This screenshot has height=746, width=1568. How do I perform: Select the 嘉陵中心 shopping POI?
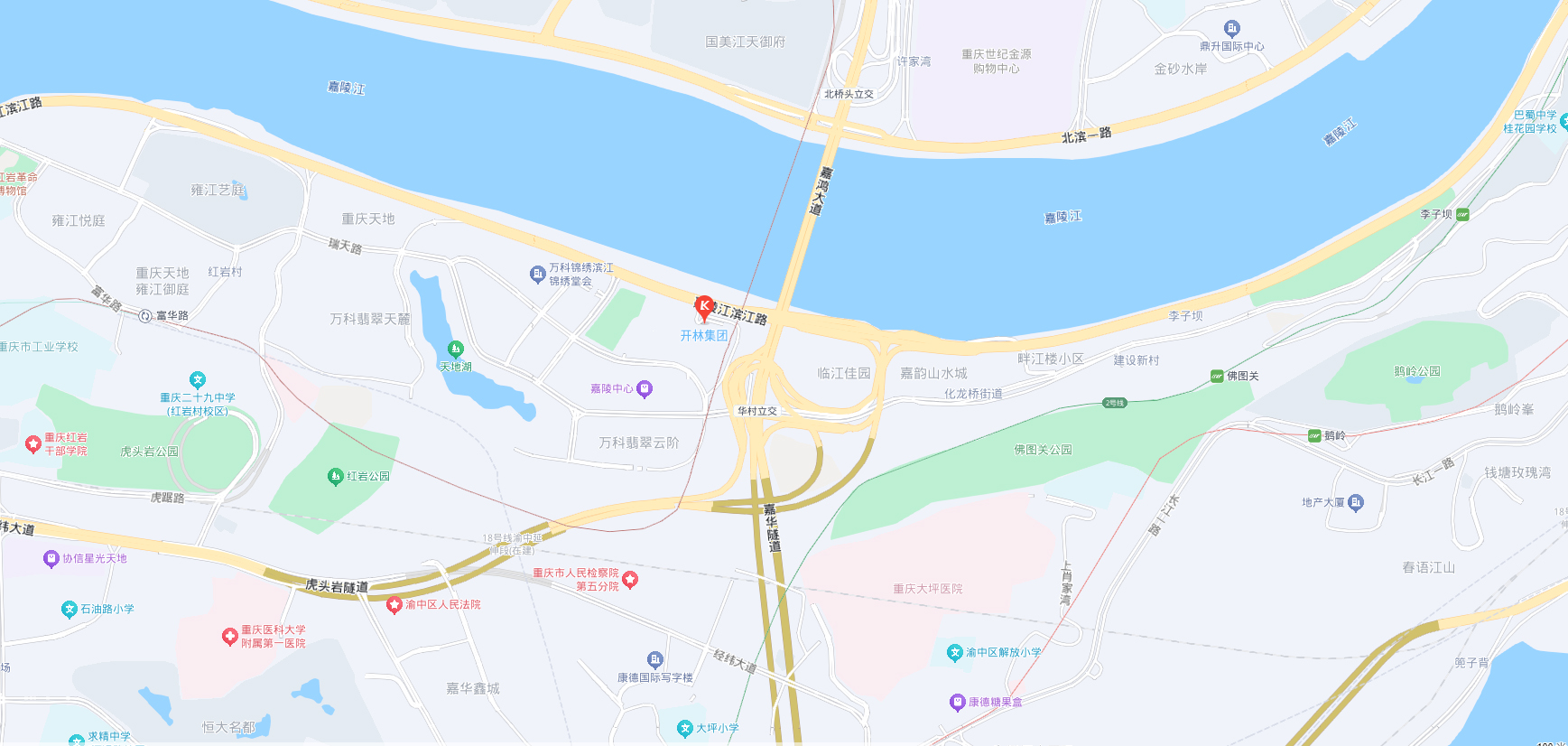(x=645, y=389)
